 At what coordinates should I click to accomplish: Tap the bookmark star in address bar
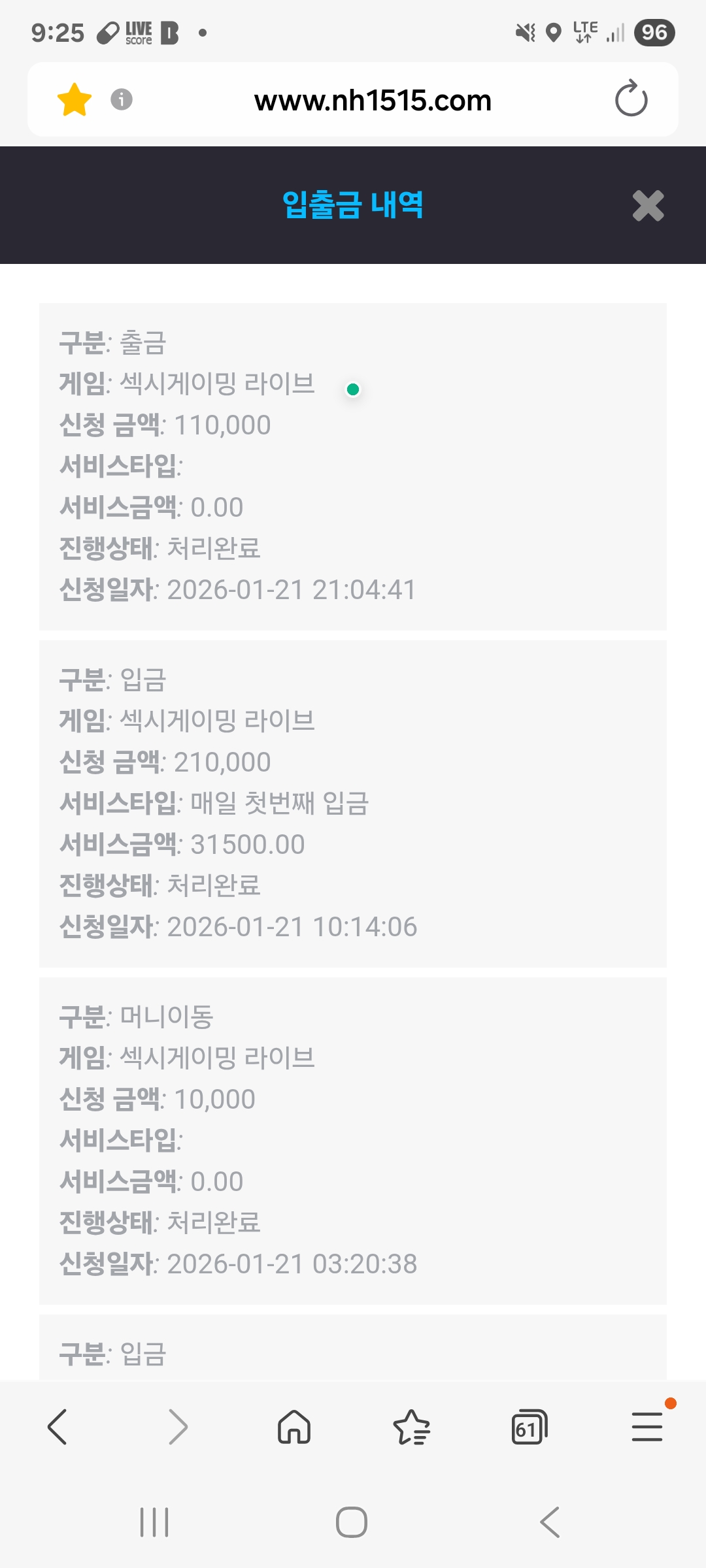pos(75,100)
